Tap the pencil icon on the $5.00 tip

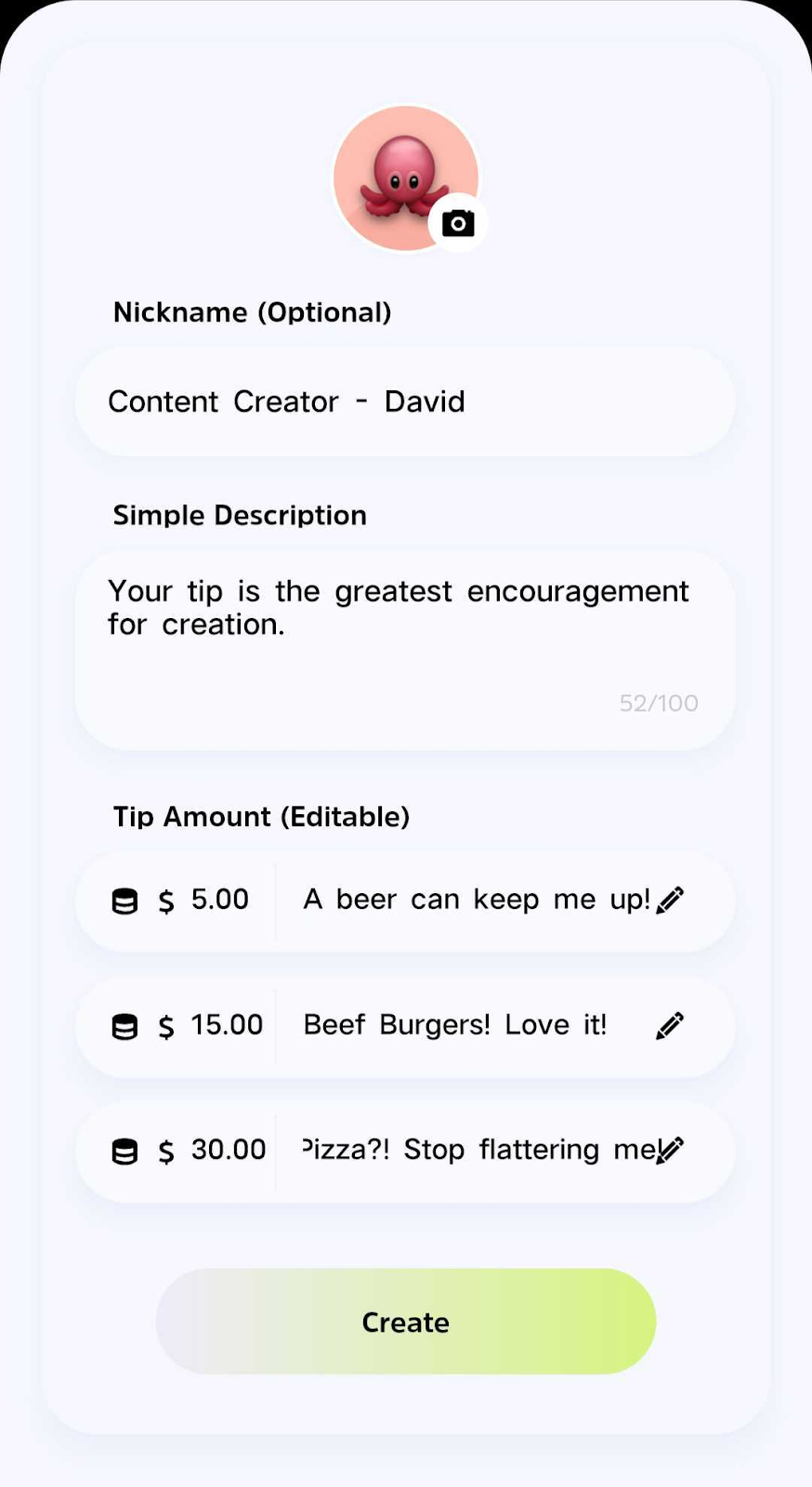670,900
